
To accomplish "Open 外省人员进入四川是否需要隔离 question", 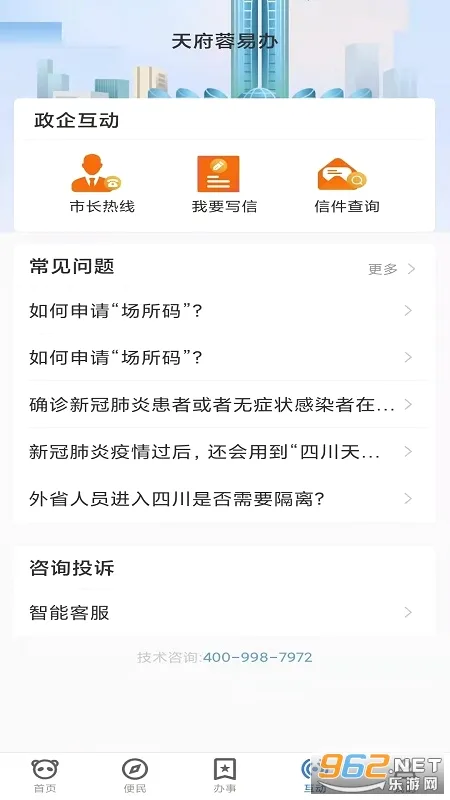I will pyautogui.click(x=224, y=498).
